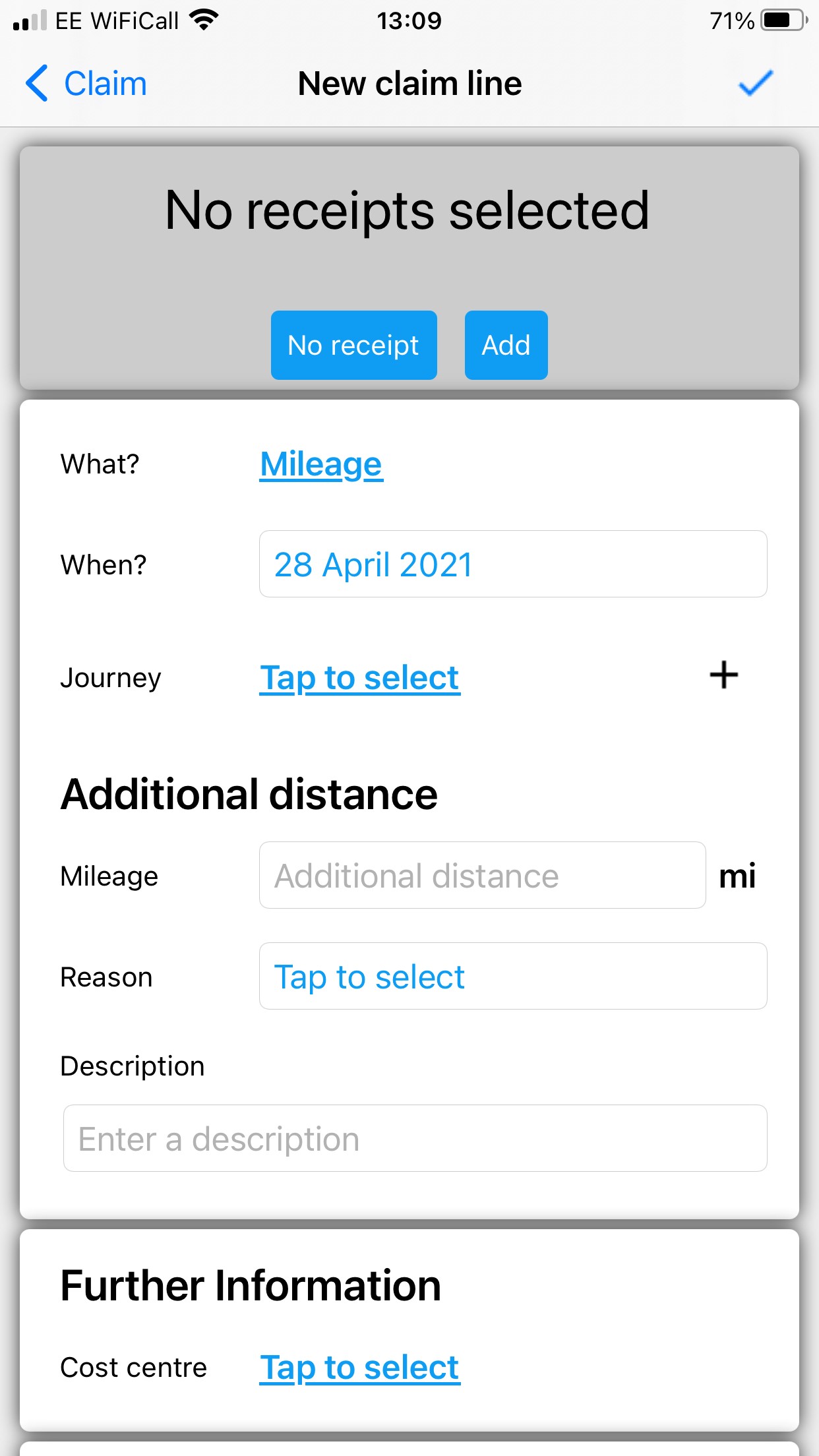This screenshot has width=819, height=1456.
Task: Focus the Additional distance mileage field
Action: click(x=483, y=876)
